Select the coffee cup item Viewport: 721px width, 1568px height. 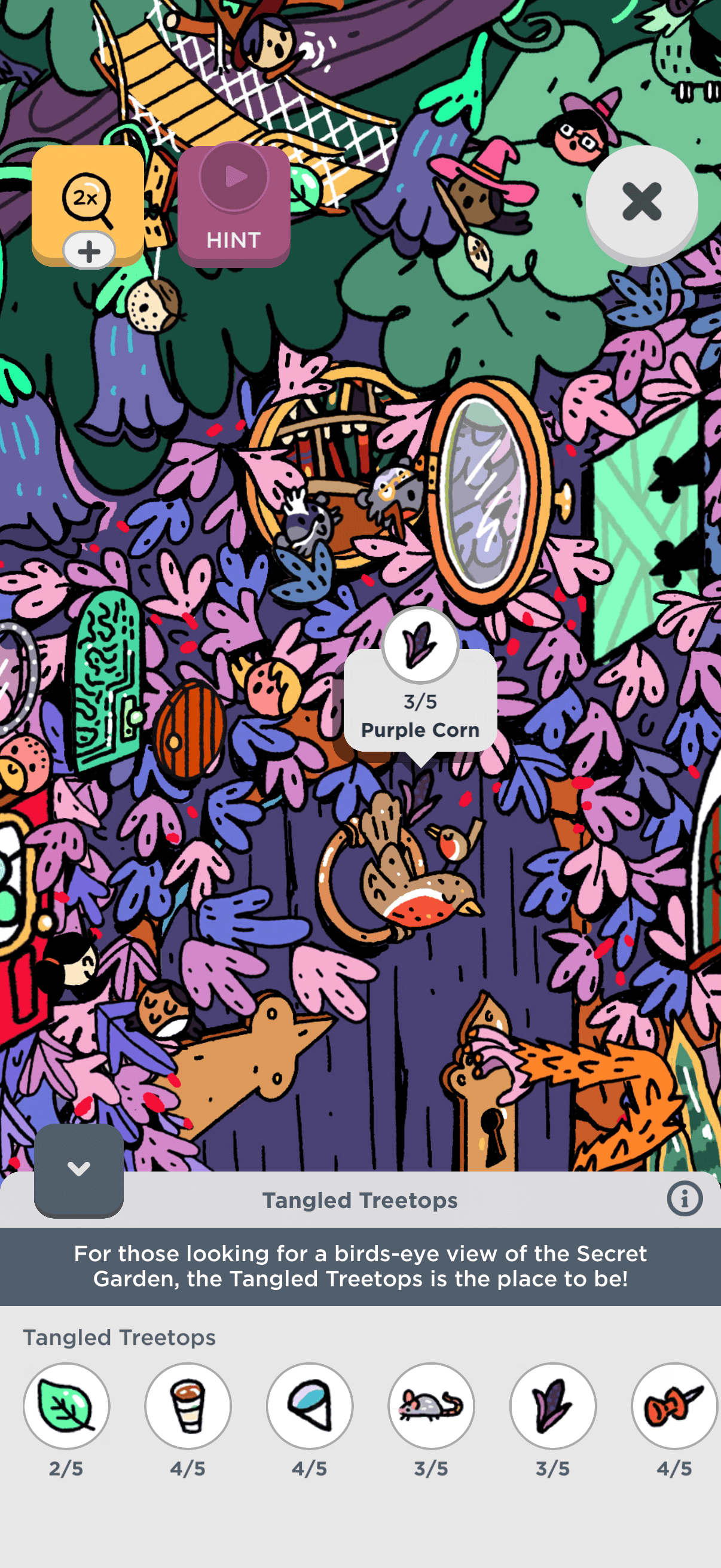188,1406
